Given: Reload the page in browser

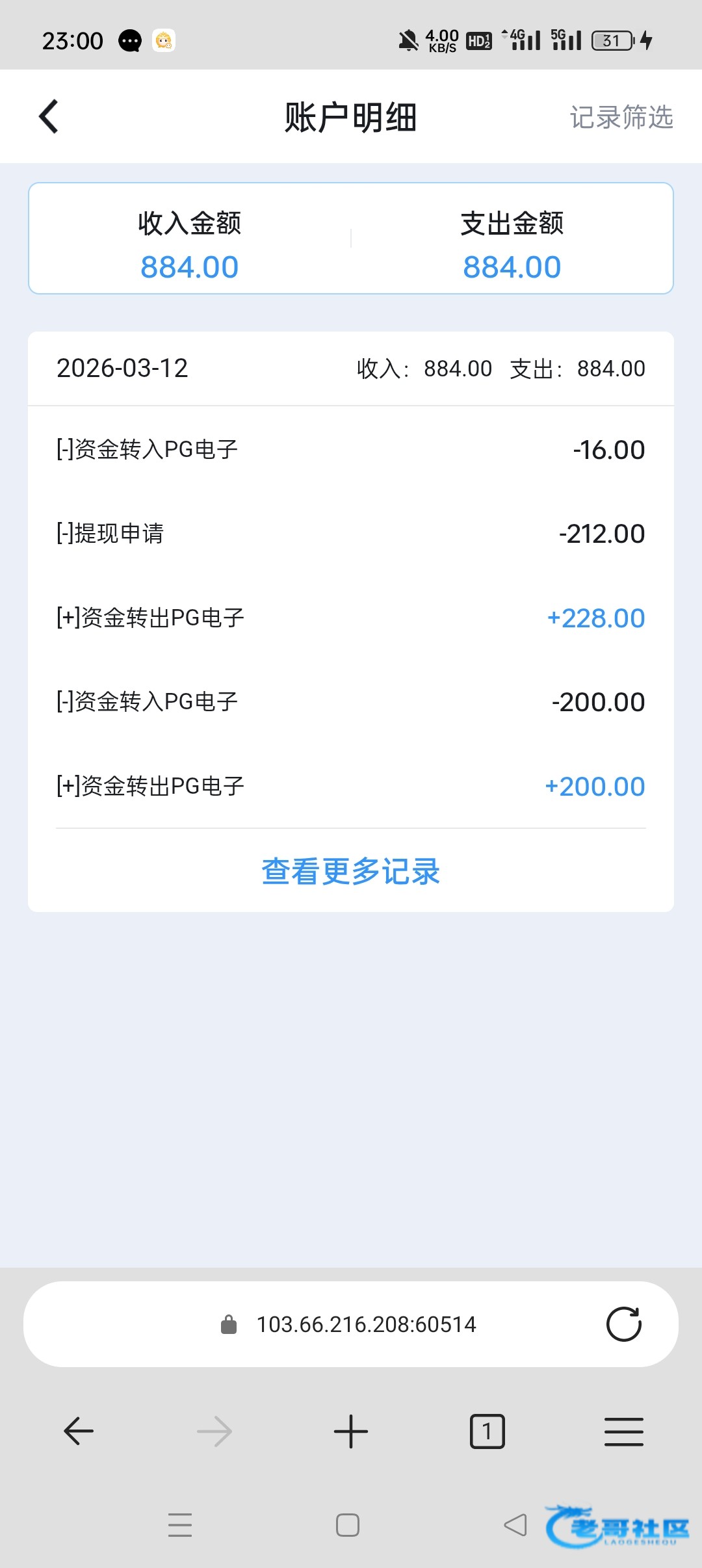Looking at the screenshot, I should coord(623,1324).
